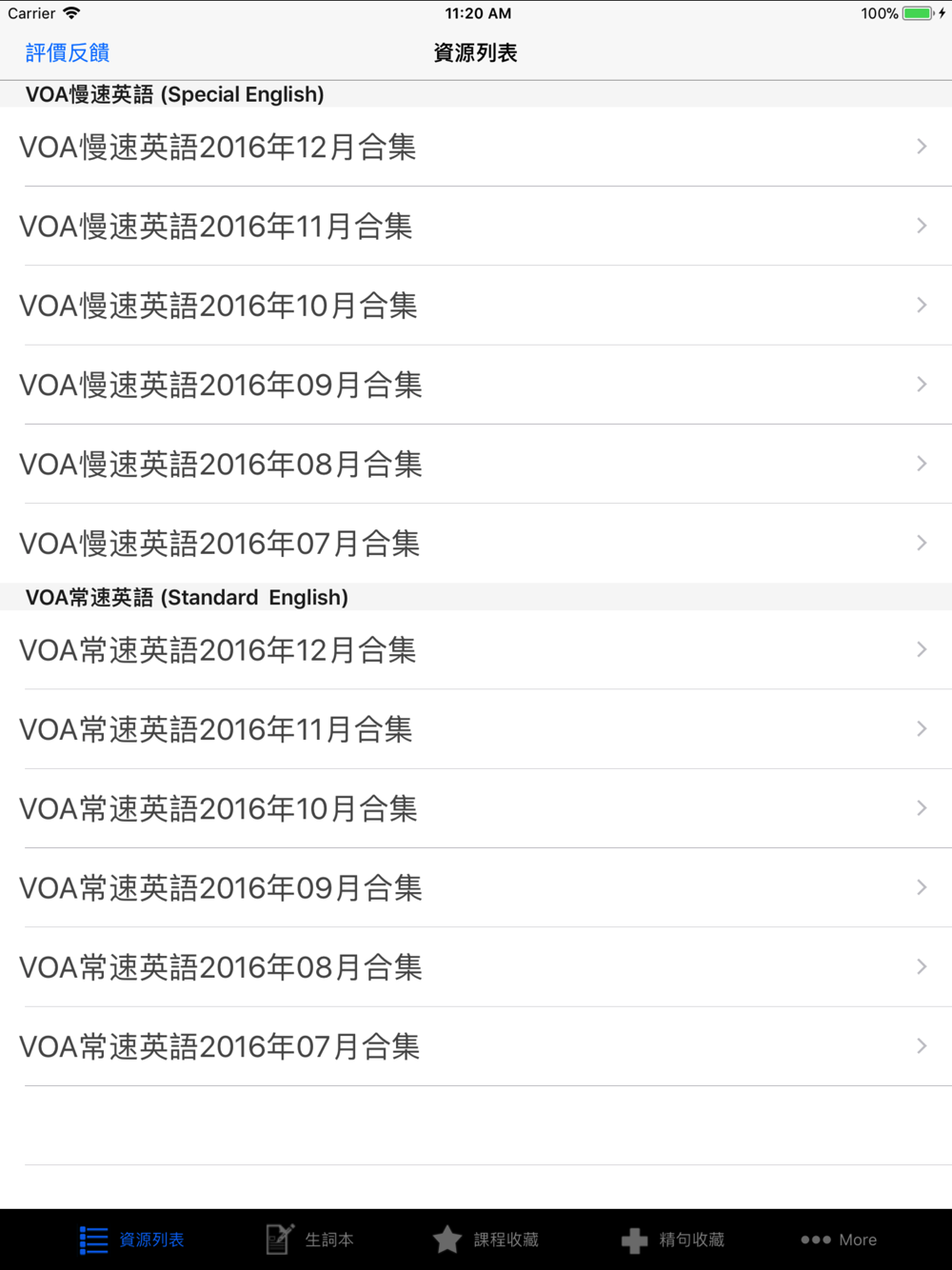Image resolution: width=952 pixels, height=1270 pixels.
Task: Tap VOA慢速英語2016年08月合集
Action: point(476,465)
